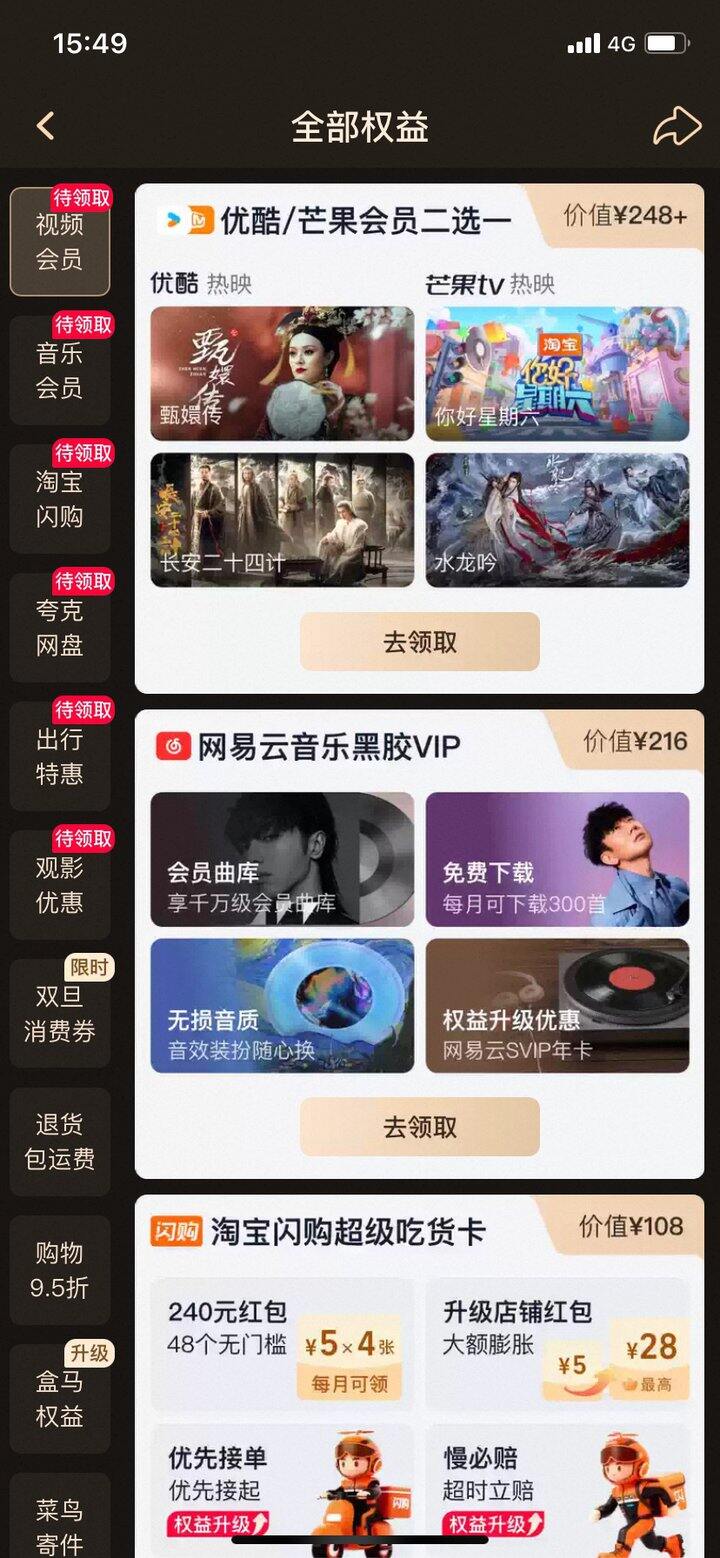Open the 观影优惠 category

[60, 884]
